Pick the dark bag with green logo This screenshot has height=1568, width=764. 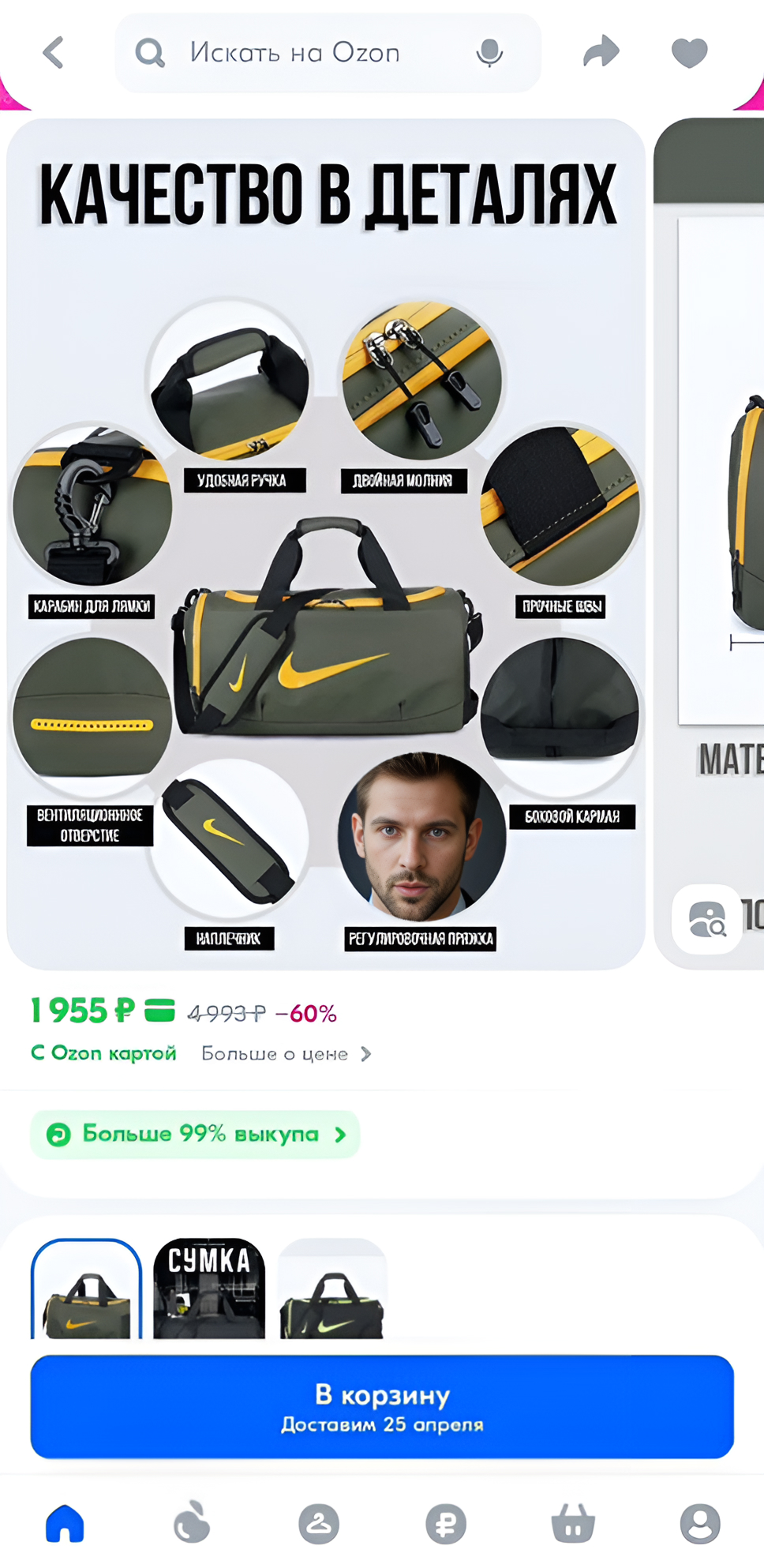(x=332, y=1290)
